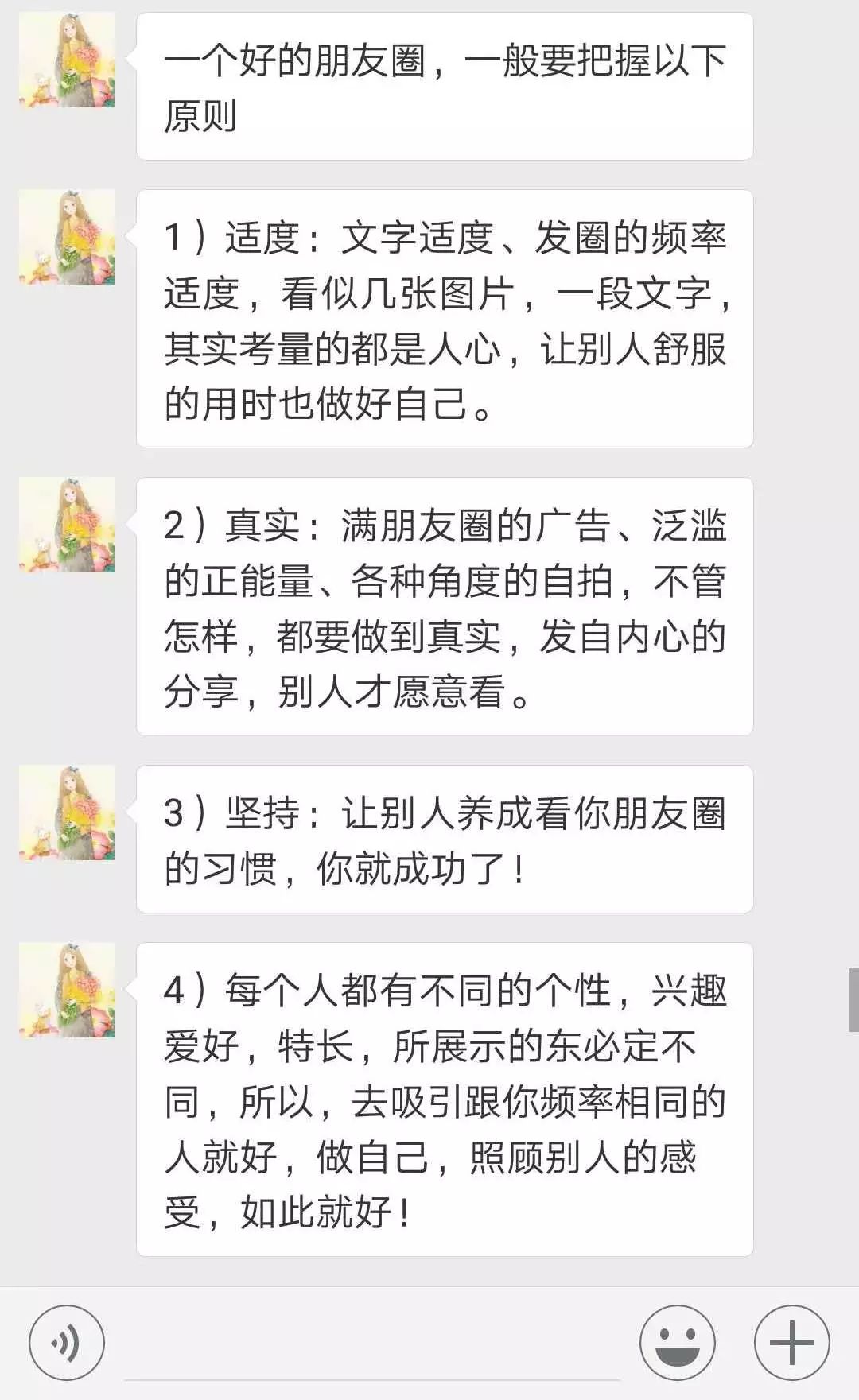Open the plus attachment menu
Screen dimensions: 859x1400
point(791,1343)
